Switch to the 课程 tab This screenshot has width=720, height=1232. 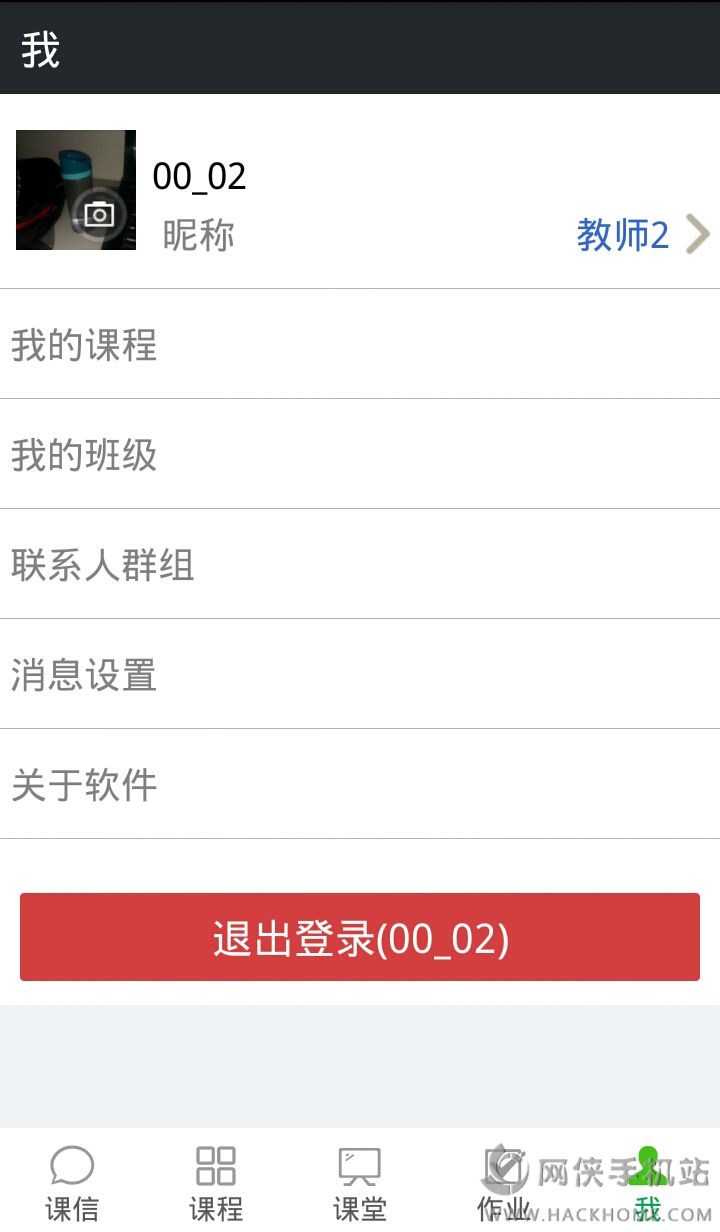pos(216,1182)
